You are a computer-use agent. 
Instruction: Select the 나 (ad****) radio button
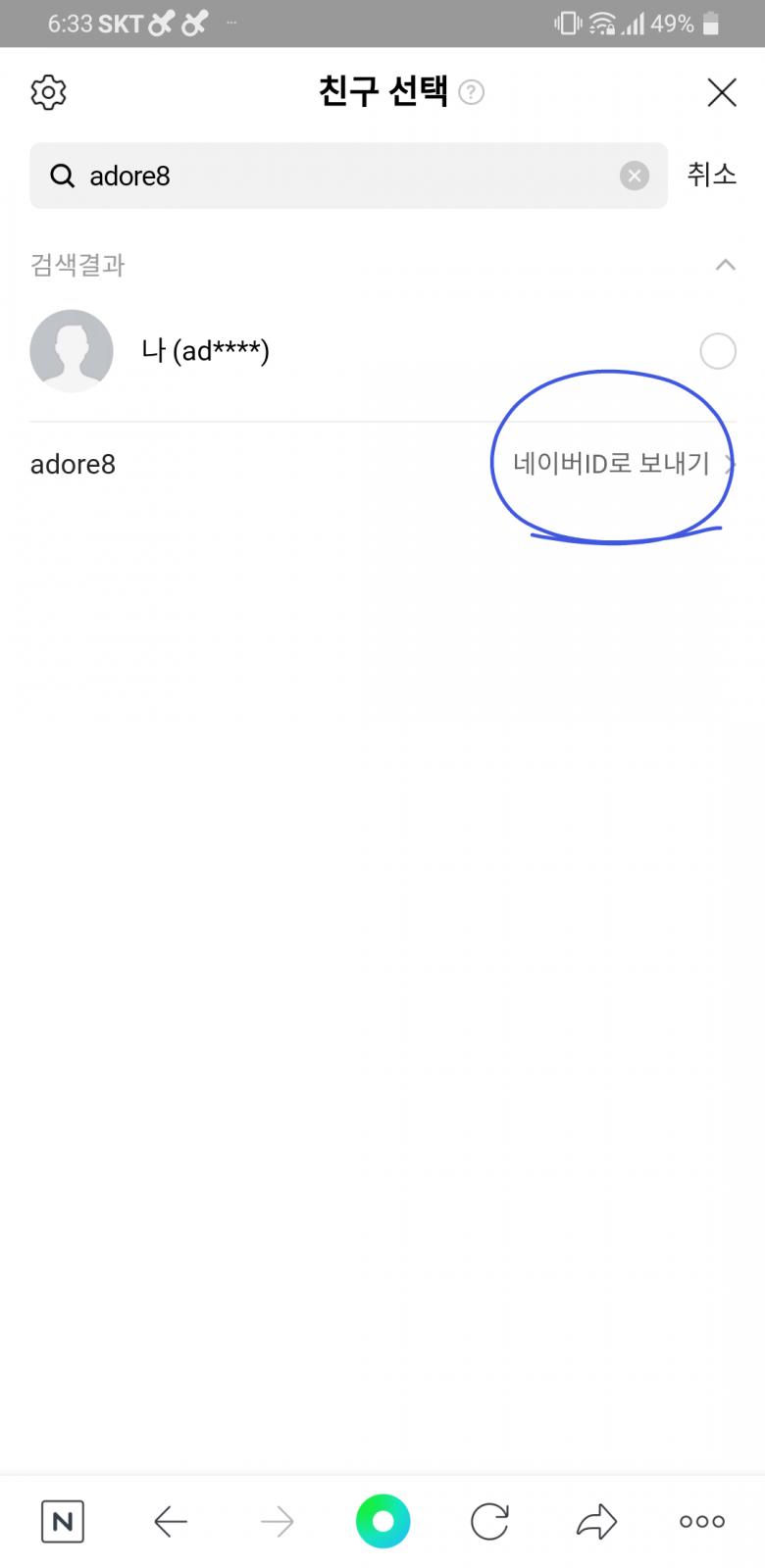[718, 351]
